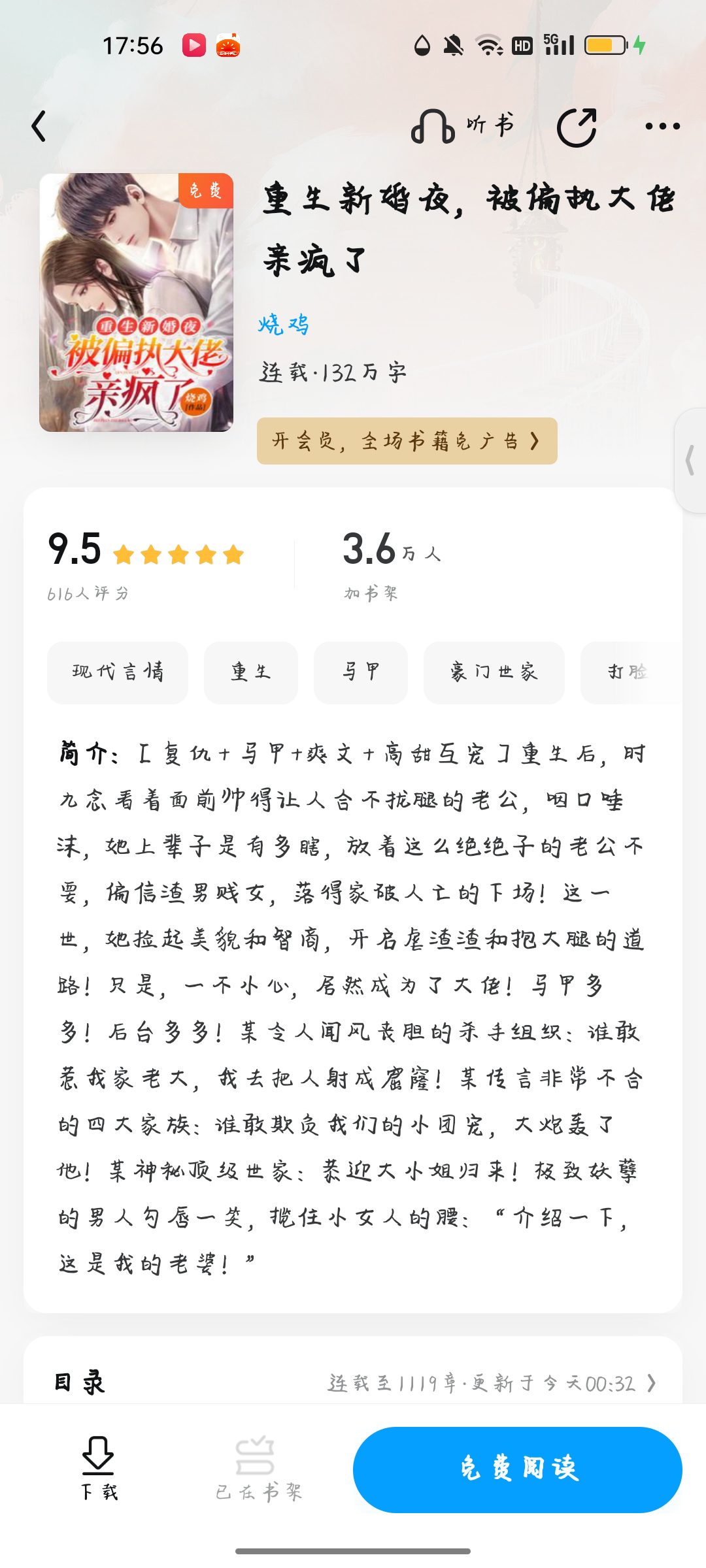Start reading with 免费阅读

517,1469
